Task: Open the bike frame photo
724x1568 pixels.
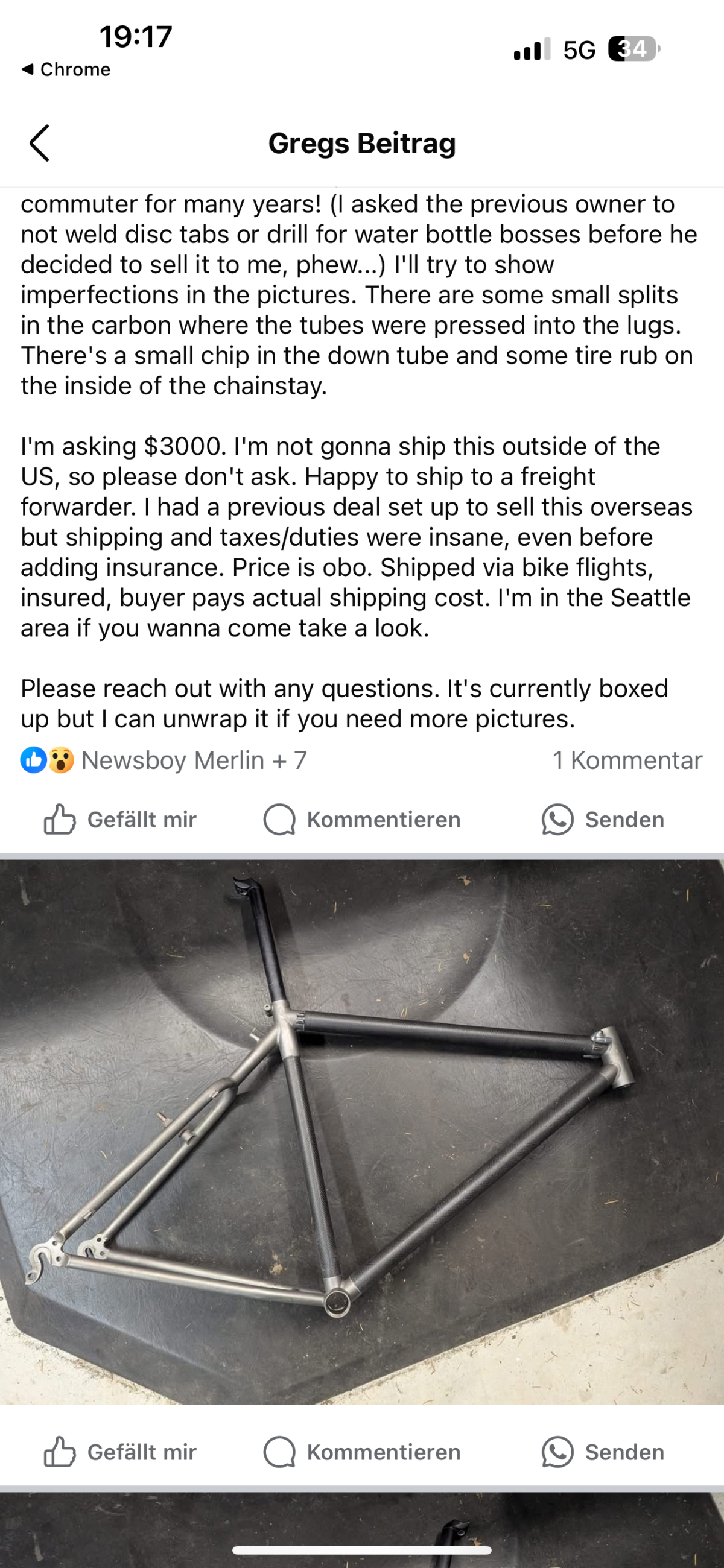Action: [x=361, y=1132]
